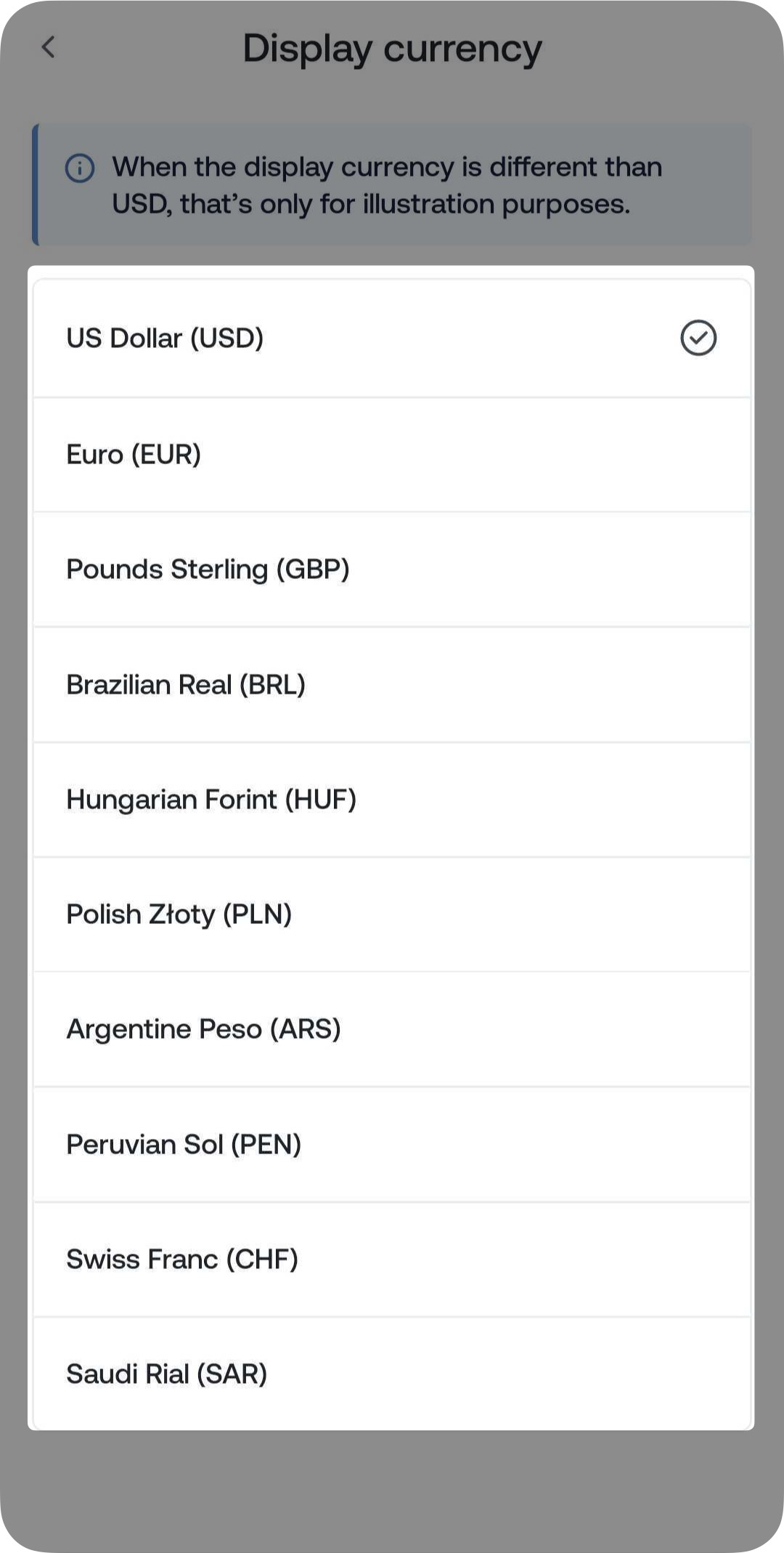
Task: Choose Euro (EUR) currency
Action: tap(391, 455)
